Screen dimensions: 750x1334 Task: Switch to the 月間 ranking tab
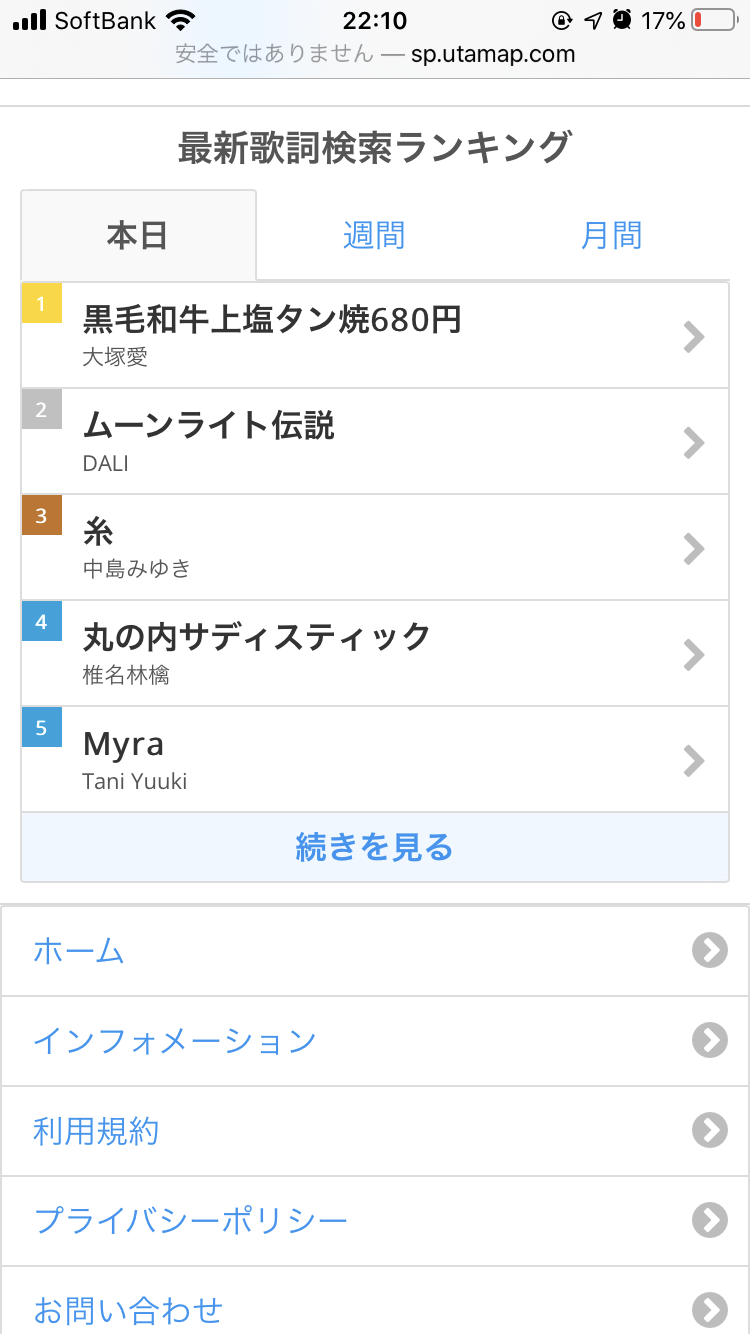pos(610,235)
